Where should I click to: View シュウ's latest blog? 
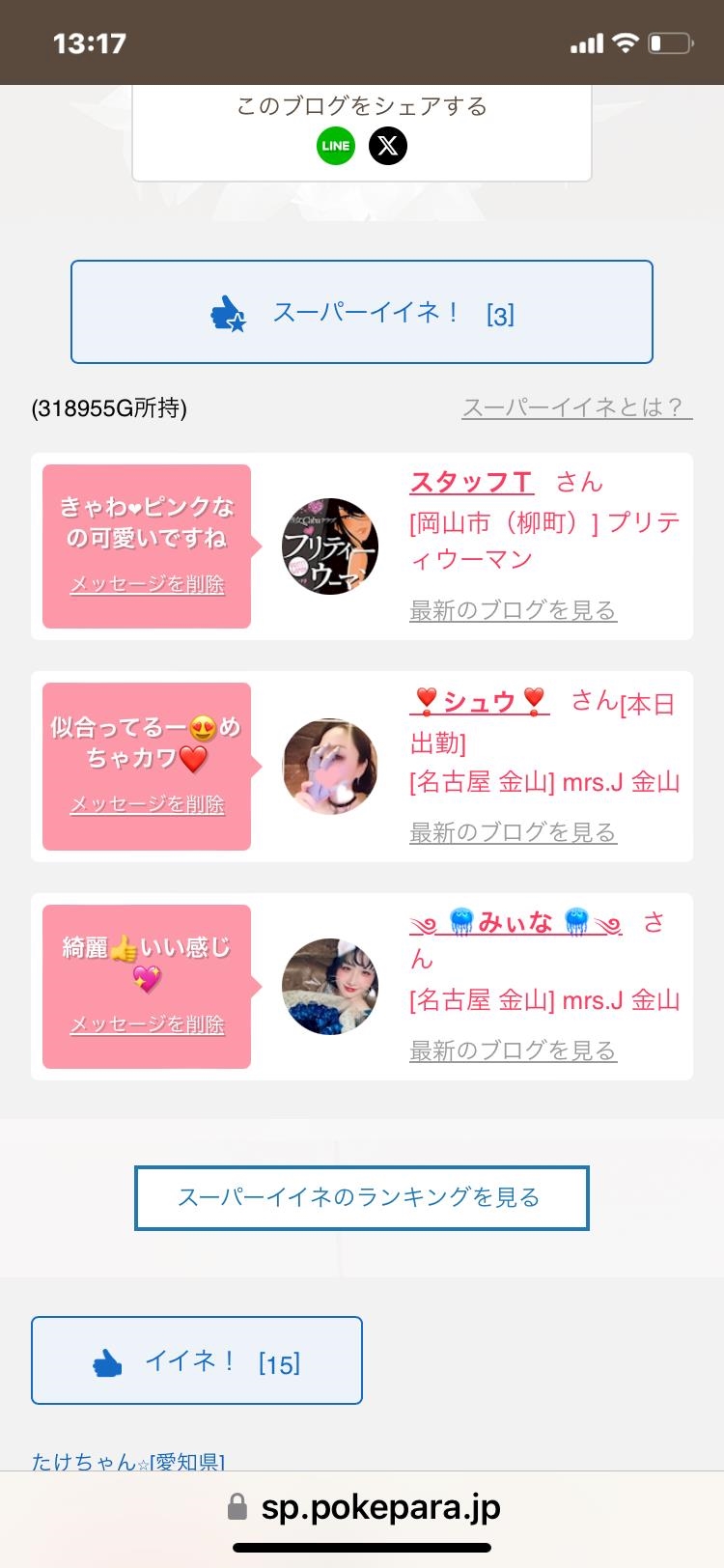coord(513,832)
